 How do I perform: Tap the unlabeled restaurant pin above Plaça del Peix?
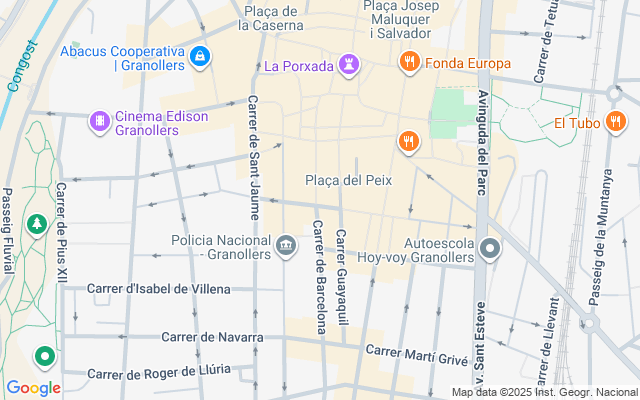click(x=407, y=143)
